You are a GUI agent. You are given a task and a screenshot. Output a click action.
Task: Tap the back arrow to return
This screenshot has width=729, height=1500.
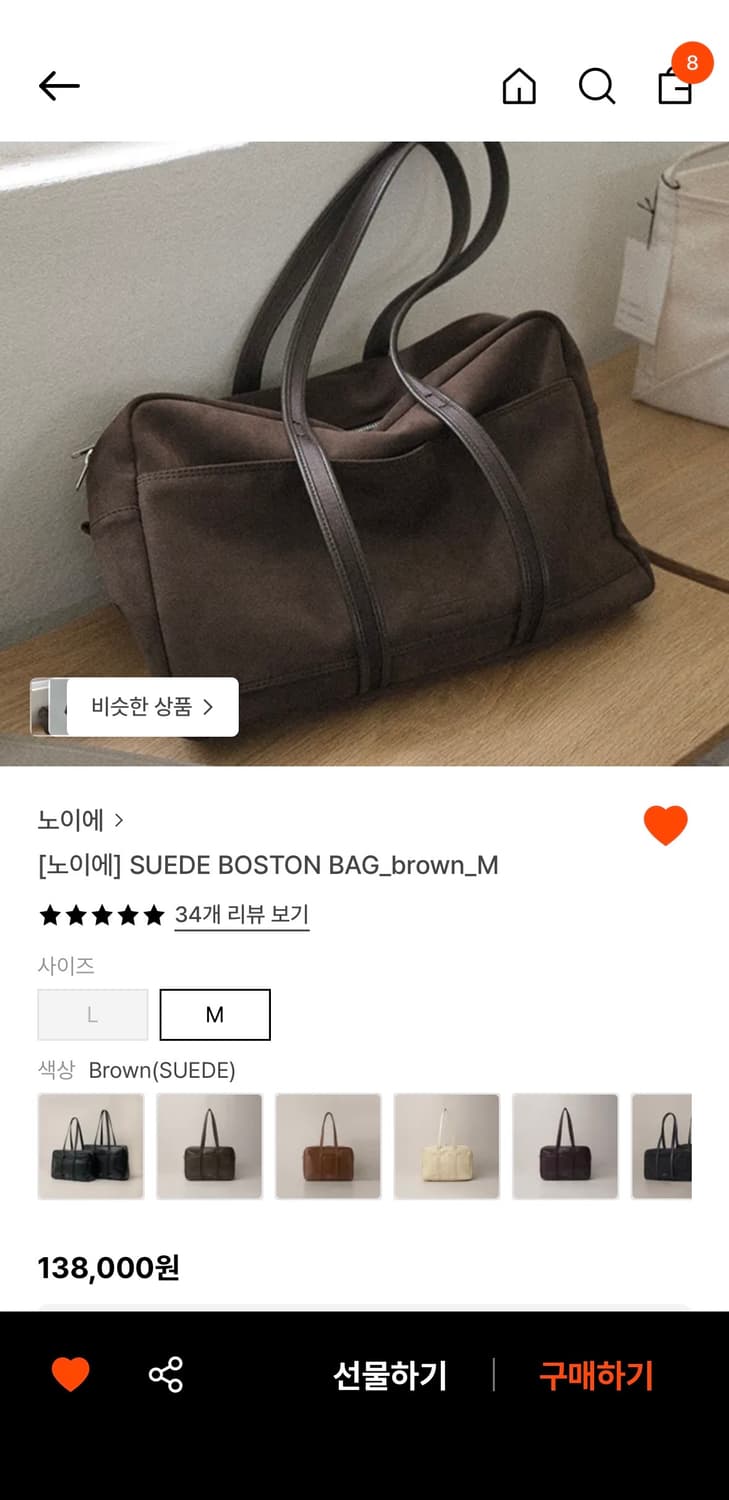pos(58,85)
